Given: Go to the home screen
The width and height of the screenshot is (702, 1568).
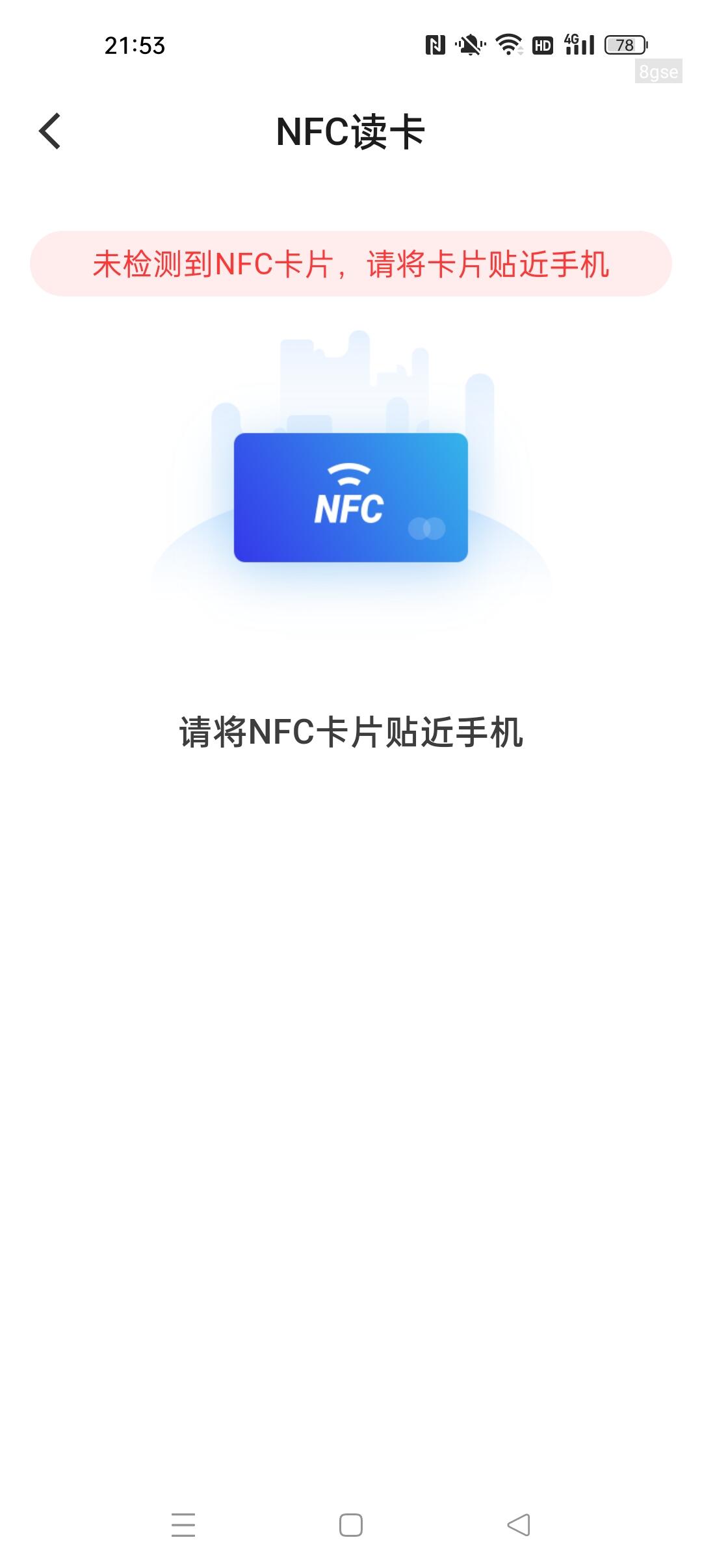Looking at the screenshot, I should [351, 1525].
